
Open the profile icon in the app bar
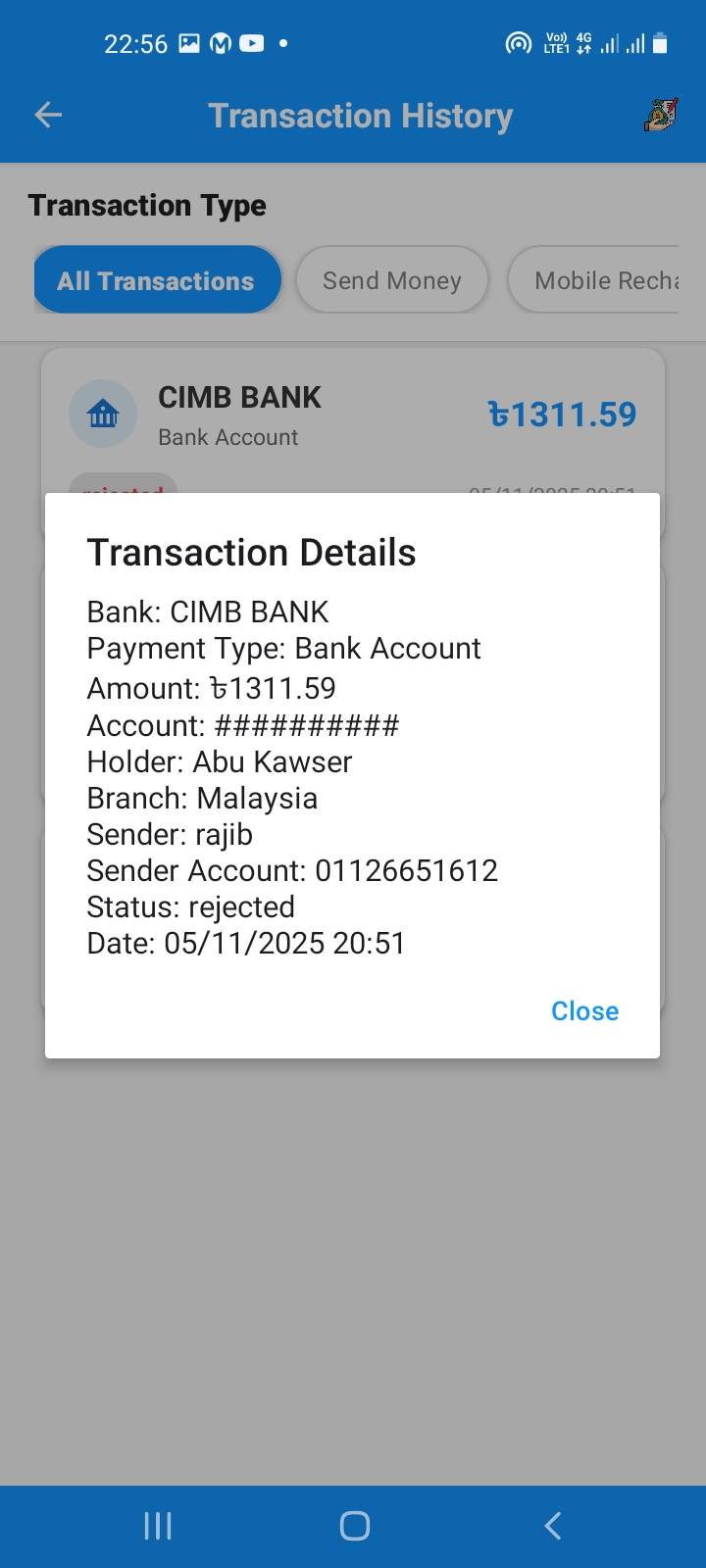(661, 116)
